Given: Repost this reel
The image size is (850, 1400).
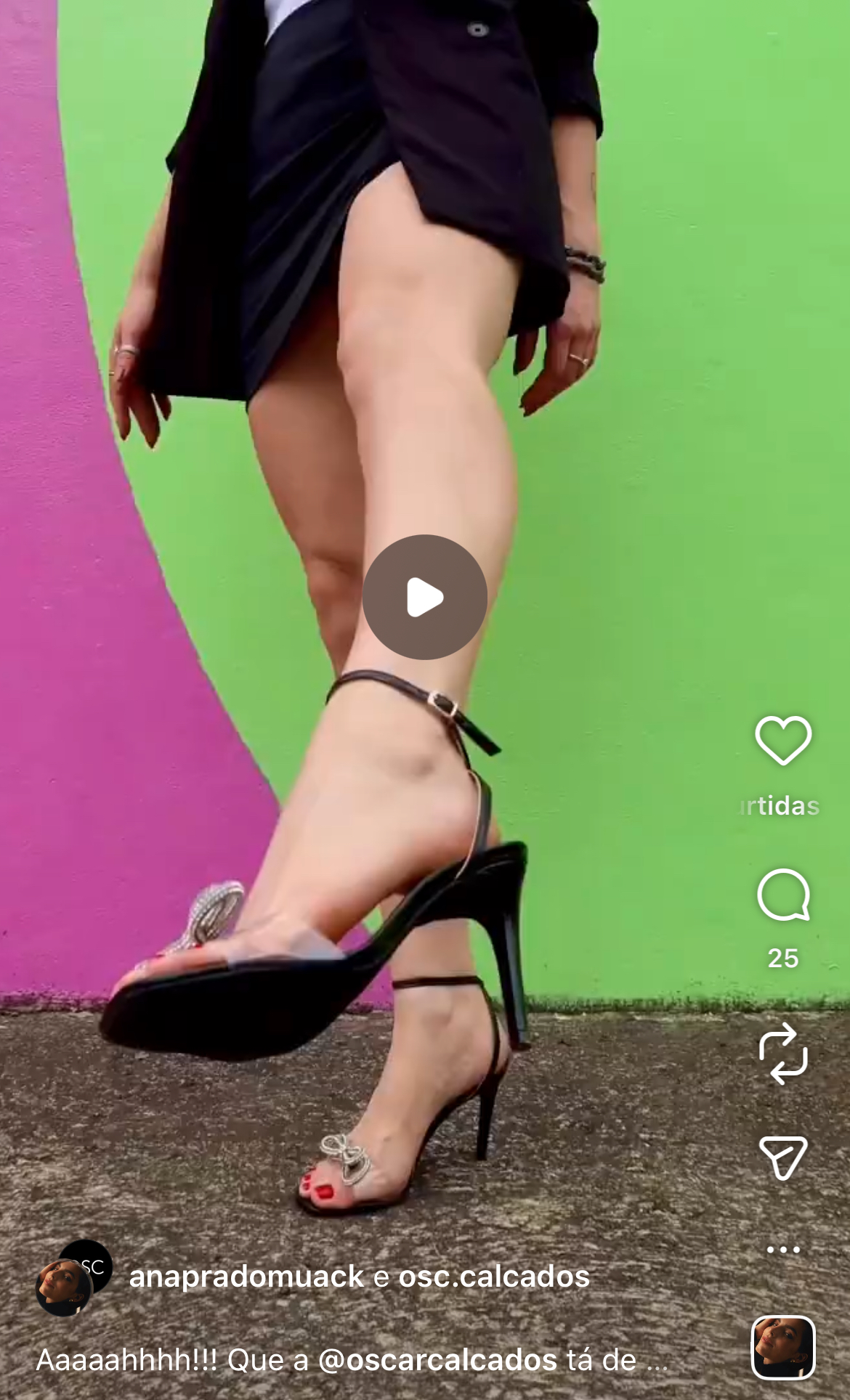Looking at the screenshot, I should (783, 1054).
